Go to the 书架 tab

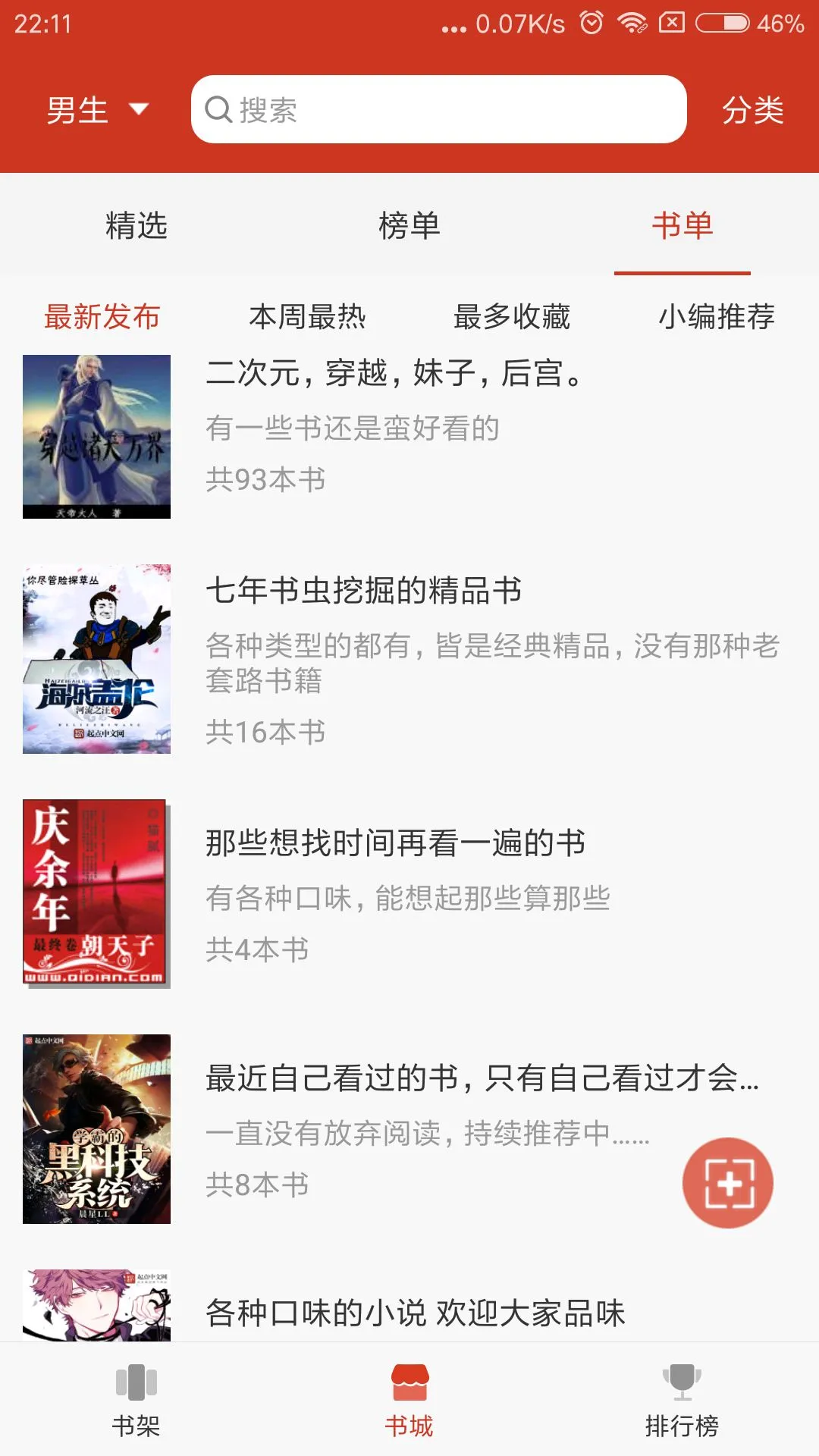coord(136,1400)
